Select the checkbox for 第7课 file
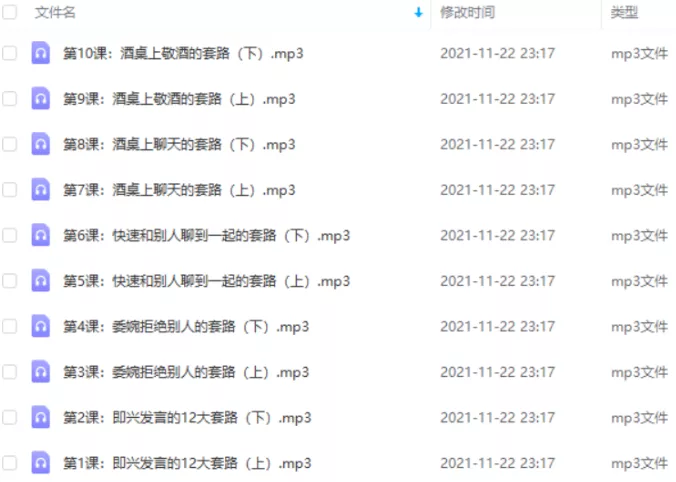This screenshot has height=482, width=676. pos(10,190)
